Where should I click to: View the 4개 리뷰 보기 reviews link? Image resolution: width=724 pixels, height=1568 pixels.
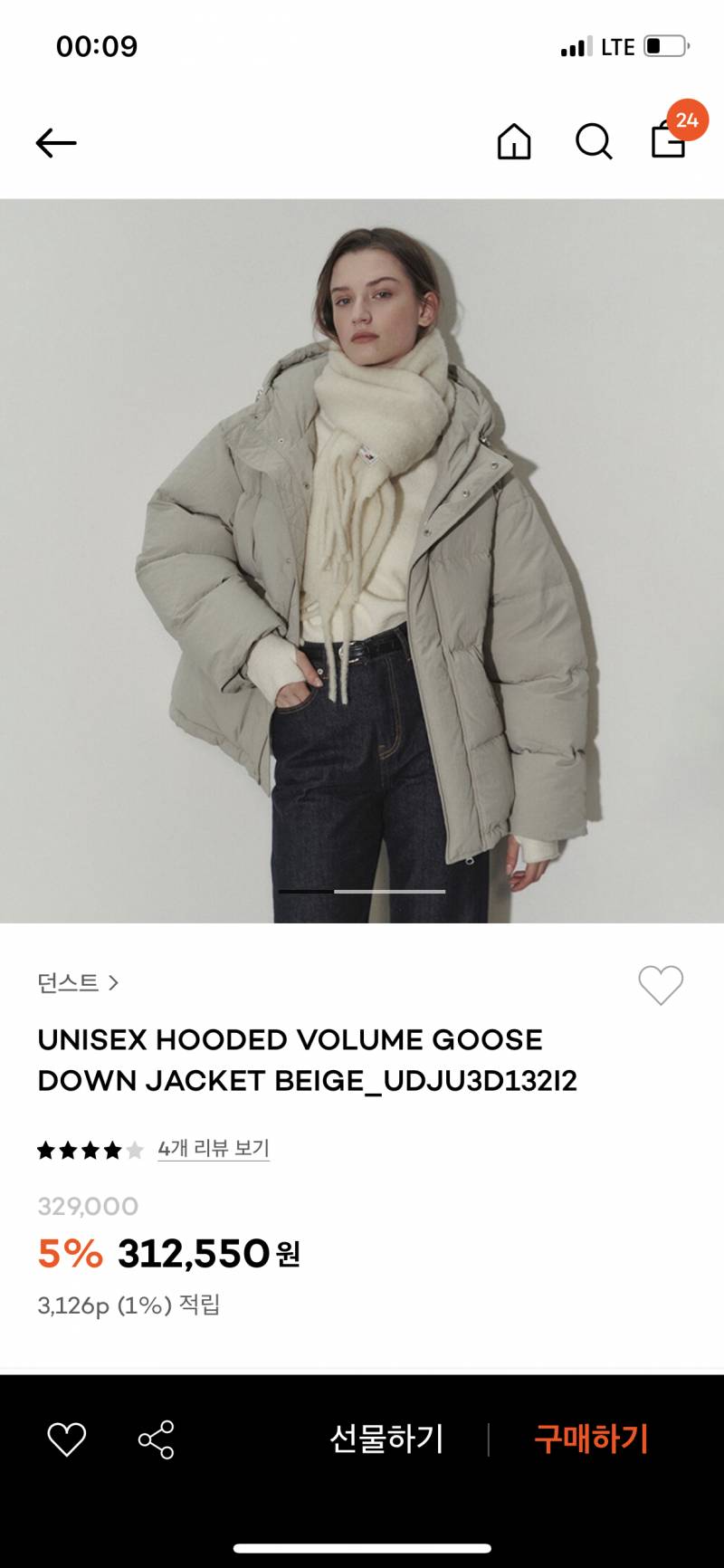pos(214,1149)
